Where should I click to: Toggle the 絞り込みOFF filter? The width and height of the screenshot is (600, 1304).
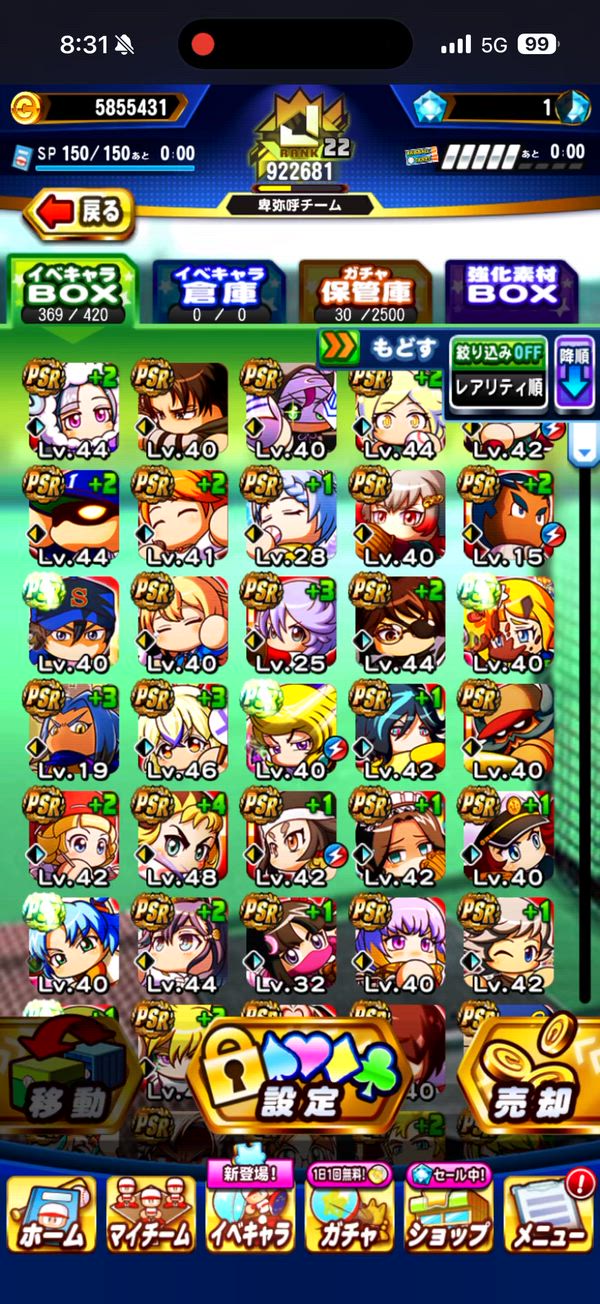tap(498, 353)
